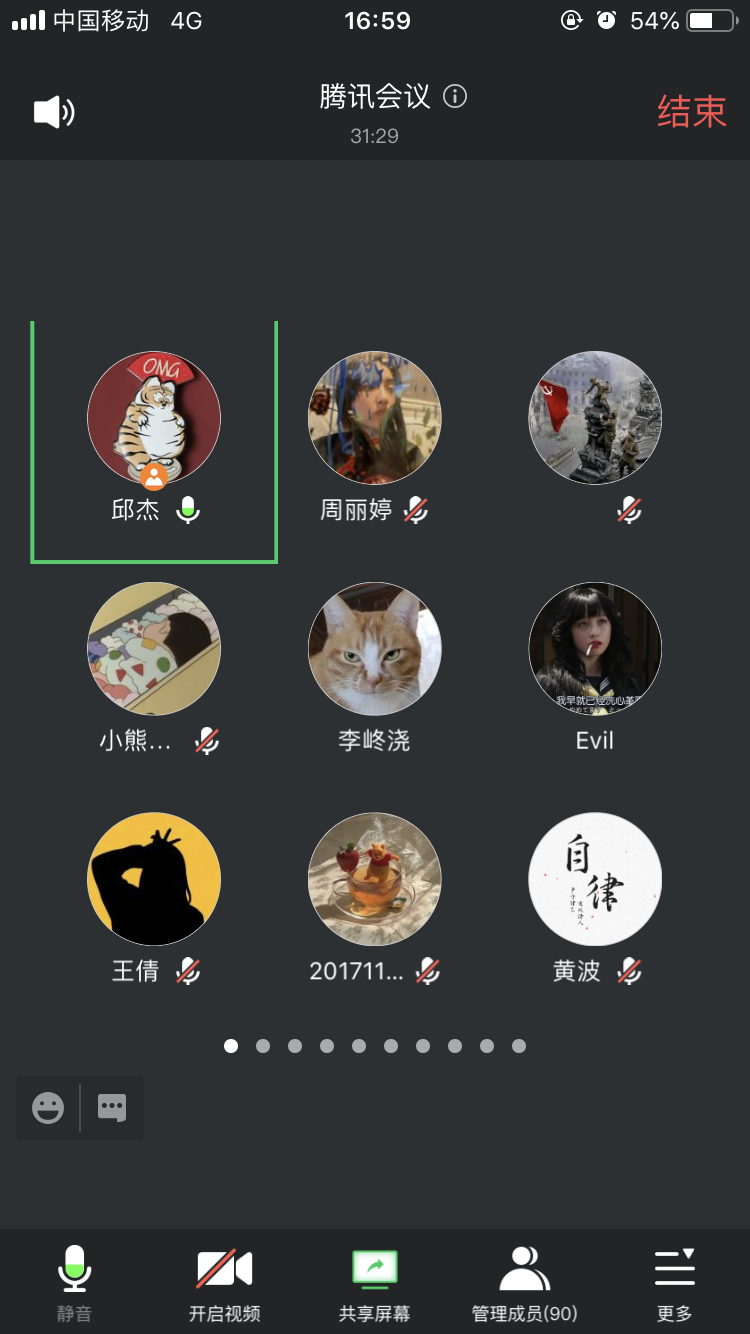Select participant tile 李峂浇

pos(374,649)
